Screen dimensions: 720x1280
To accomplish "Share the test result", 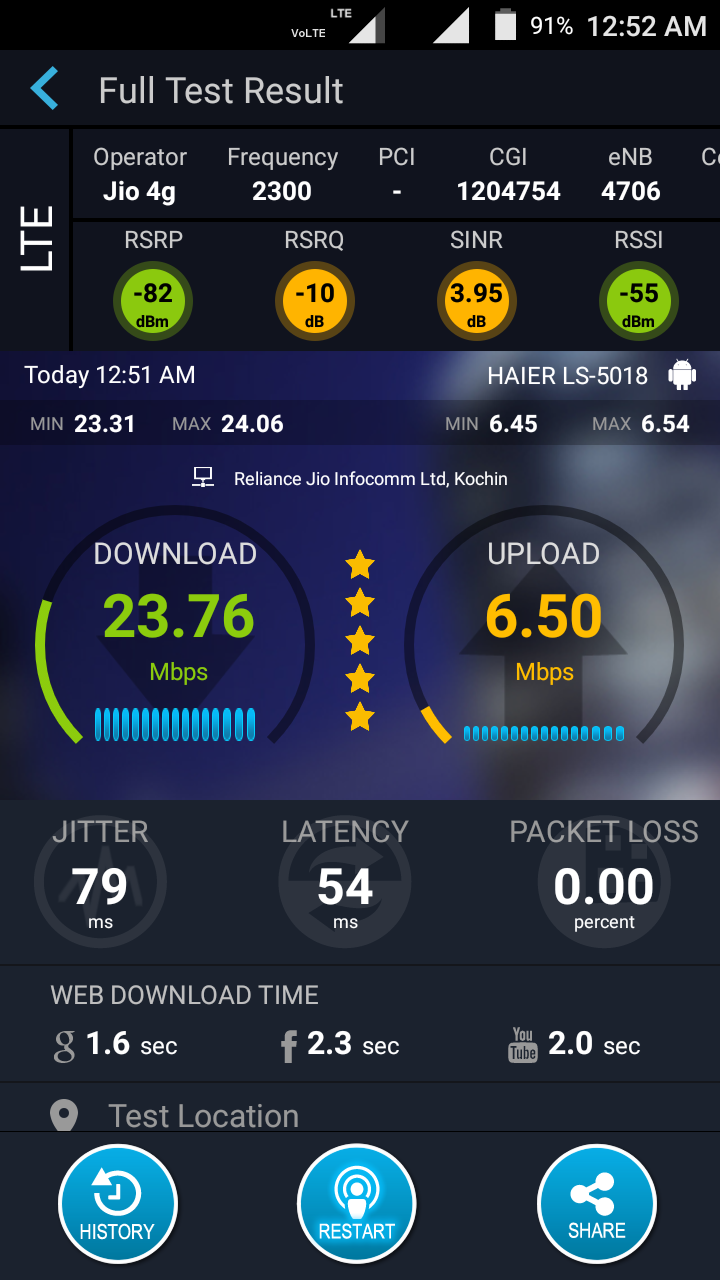I will coord(597,1204).
